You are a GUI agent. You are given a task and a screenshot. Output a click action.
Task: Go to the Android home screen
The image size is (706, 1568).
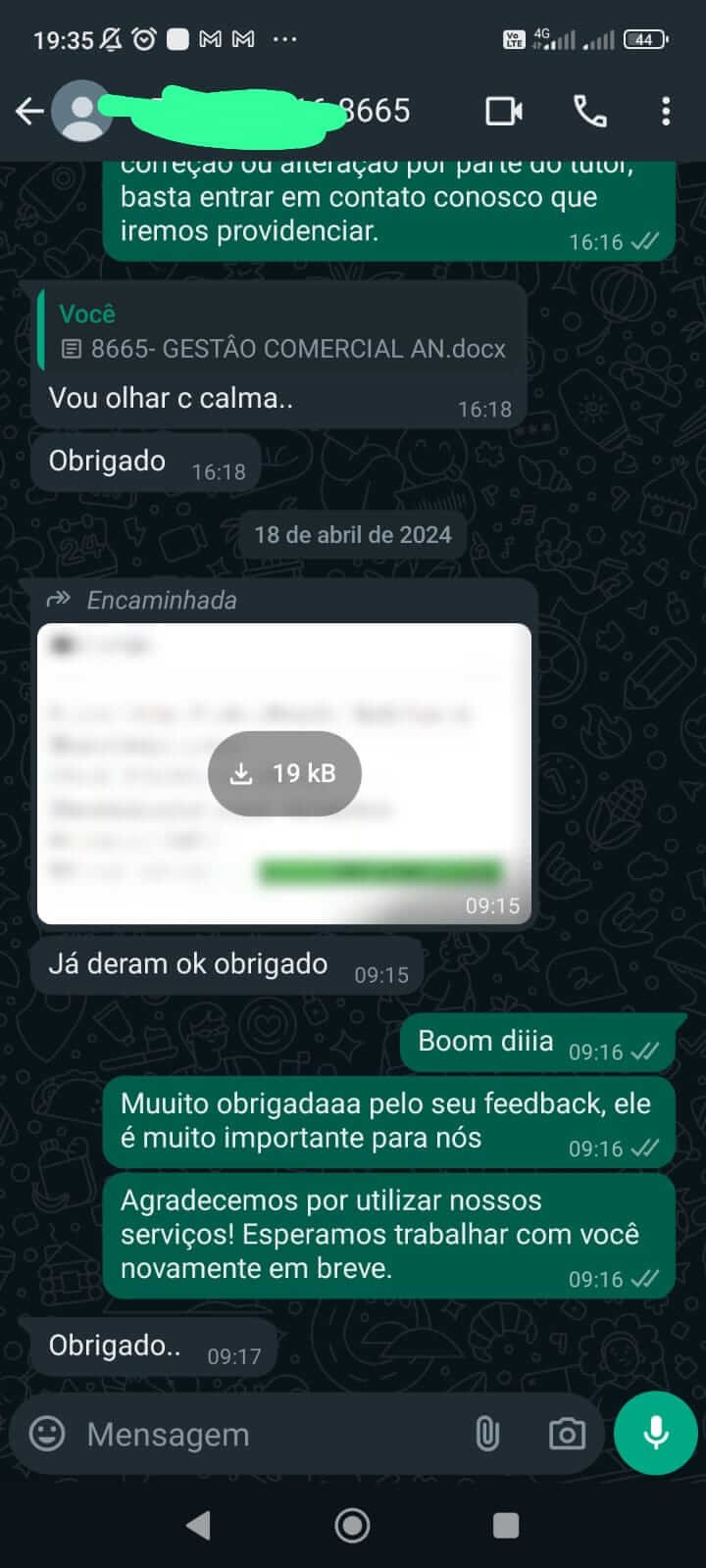point(352,1525)
